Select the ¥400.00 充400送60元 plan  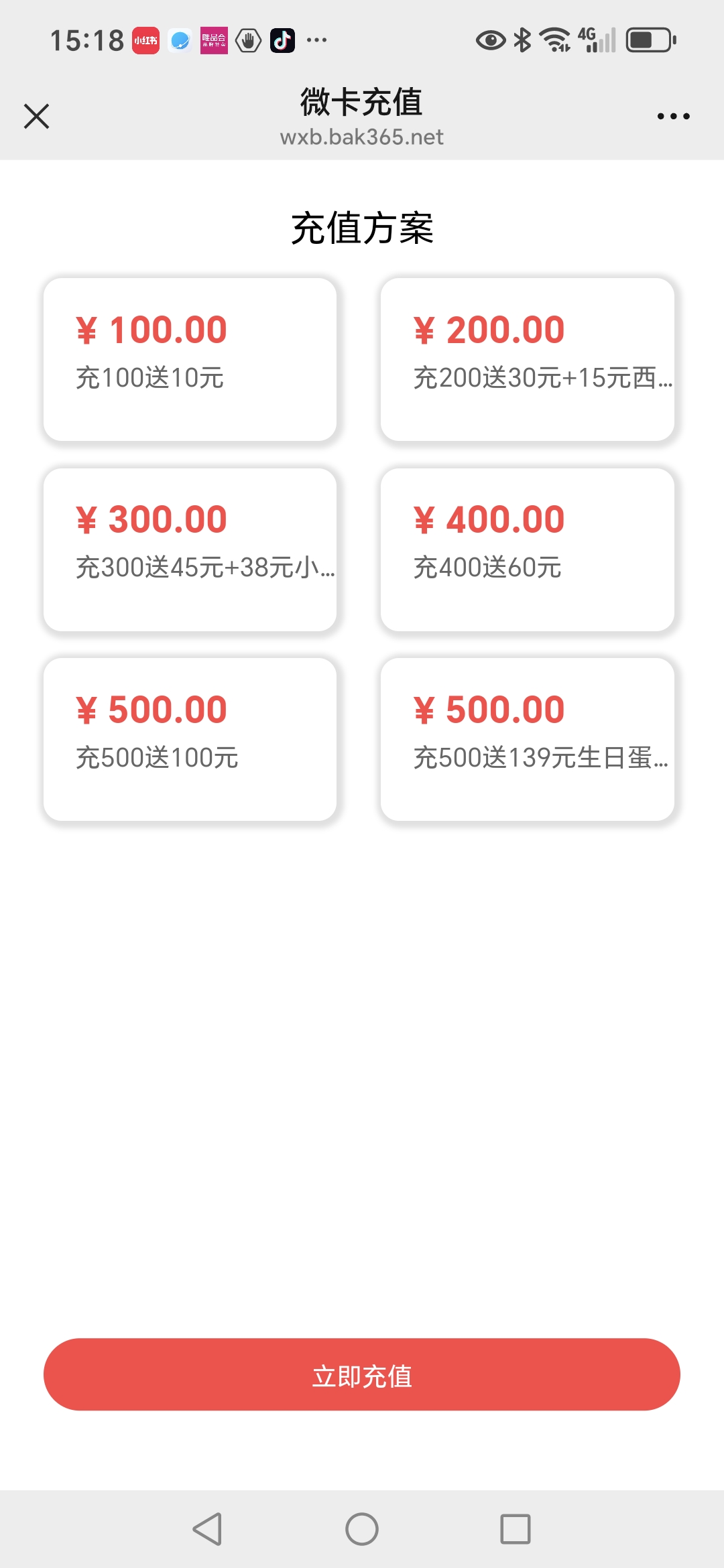[528, 549]
